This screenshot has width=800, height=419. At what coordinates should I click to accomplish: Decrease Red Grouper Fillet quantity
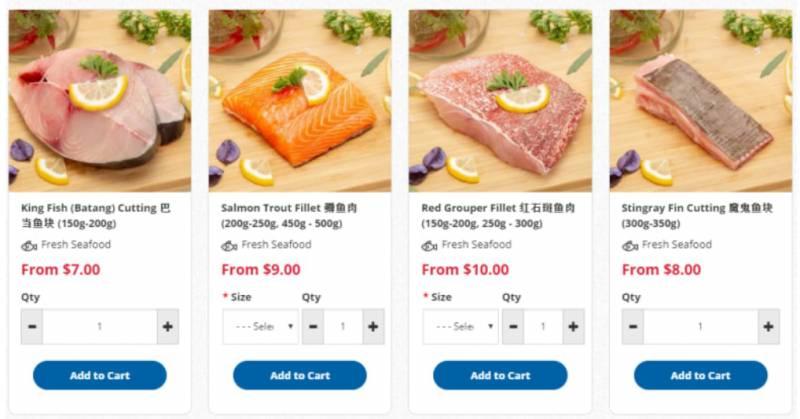tap(513, 327)
